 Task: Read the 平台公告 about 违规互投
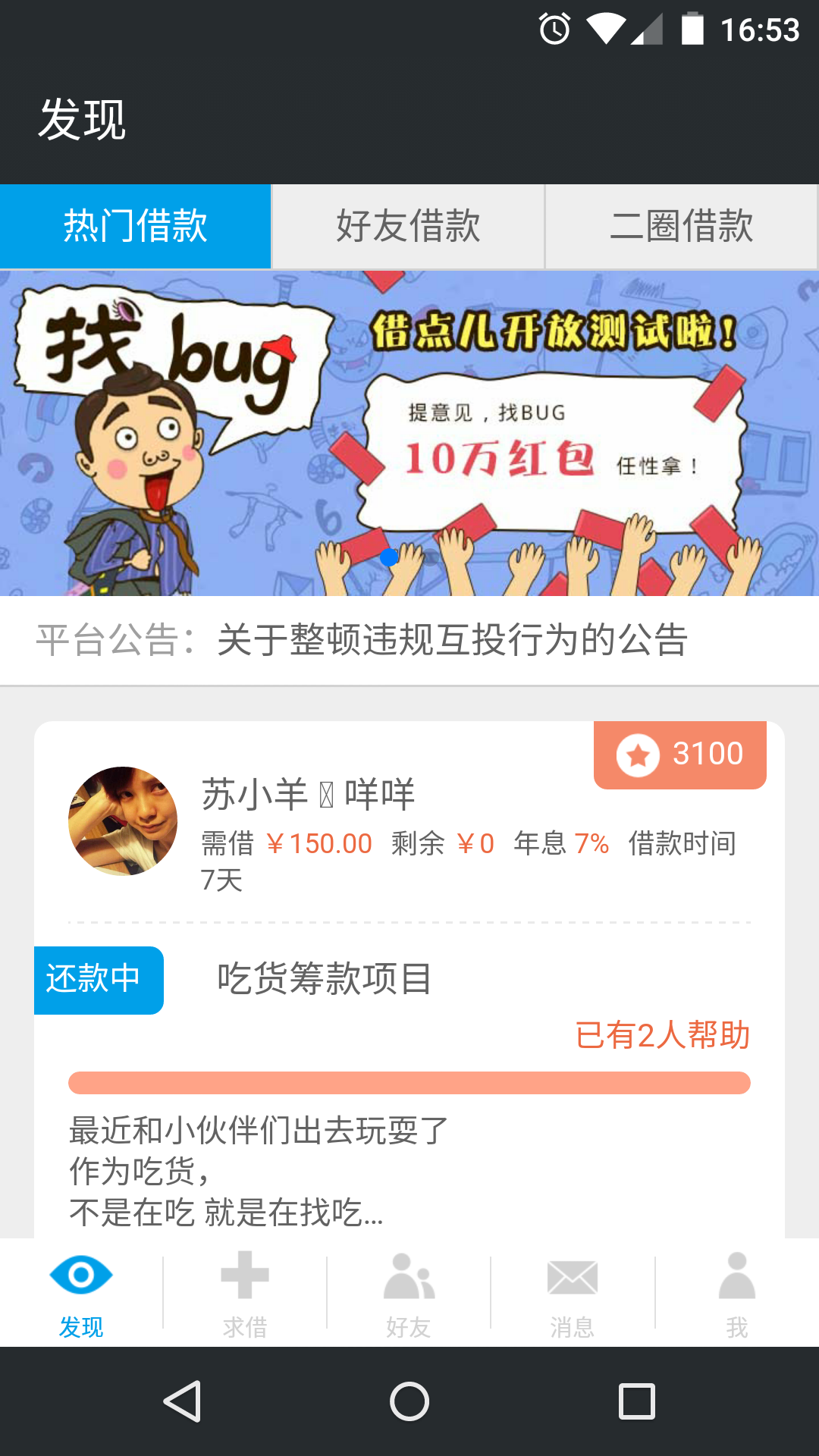(452, 640)
